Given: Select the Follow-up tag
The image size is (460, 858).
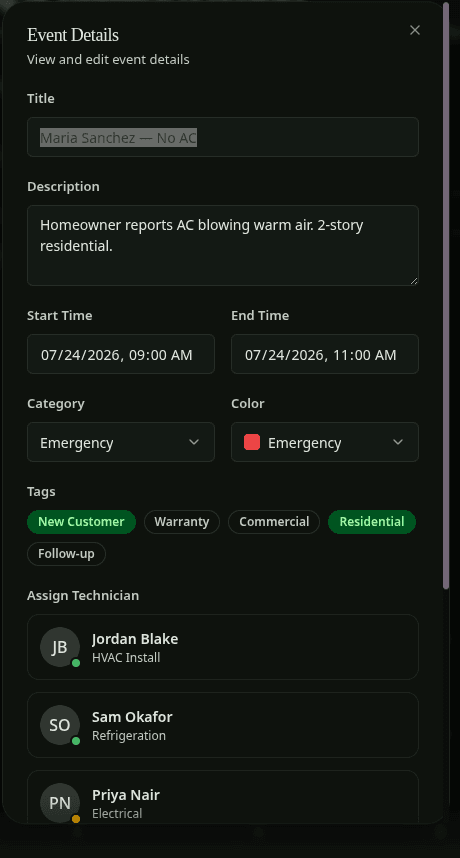Looking at the screenshot, I should click(x=66, y=554).
